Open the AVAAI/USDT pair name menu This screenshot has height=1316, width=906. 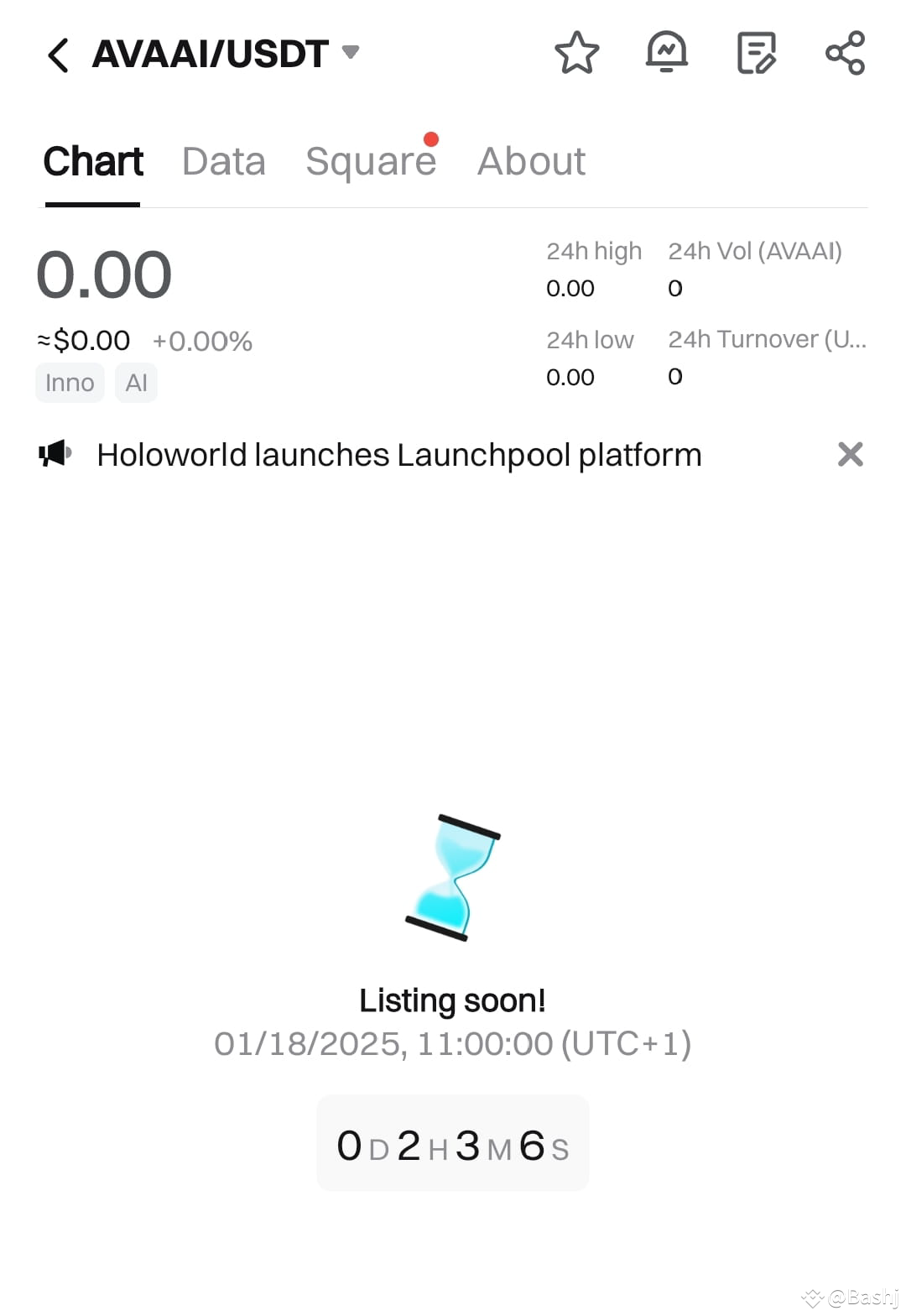click(210, 53)
